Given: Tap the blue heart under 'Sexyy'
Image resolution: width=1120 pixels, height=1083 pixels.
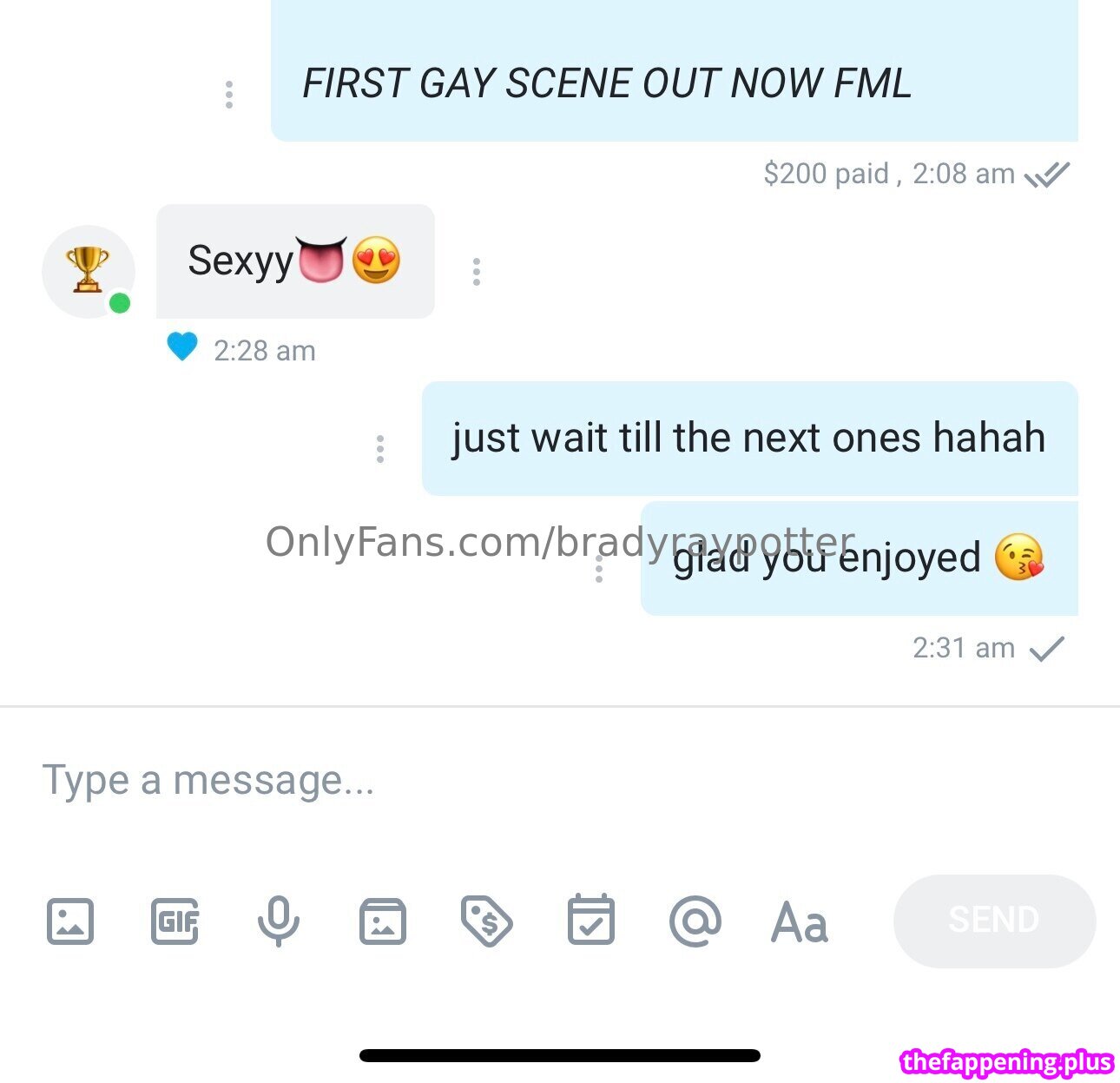Looking at the screenshot, I should [182, 347].
